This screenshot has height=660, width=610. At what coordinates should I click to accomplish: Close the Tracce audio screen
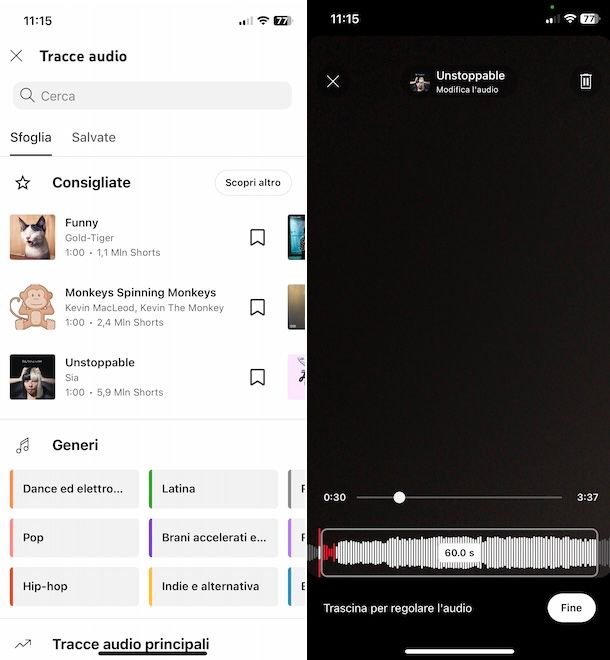tap(16, 56)
